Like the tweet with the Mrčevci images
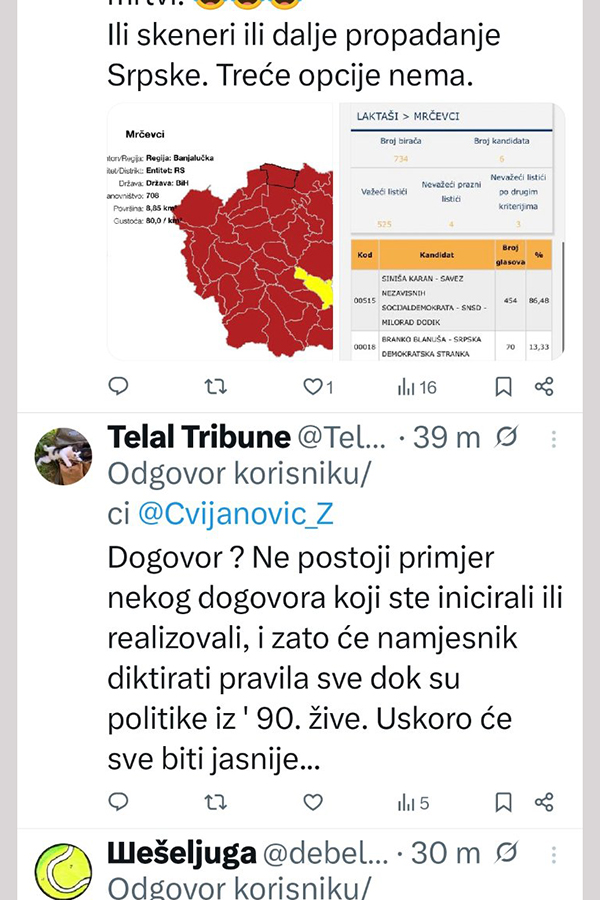The width and height of the screenshot is (600, 900). coord(313,386)
